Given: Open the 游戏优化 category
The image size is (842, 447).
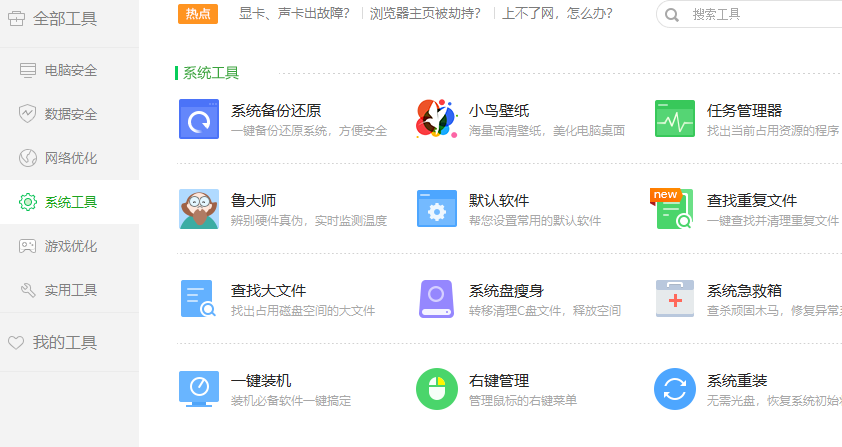Looking at the screenshot, I should [70, 246].
